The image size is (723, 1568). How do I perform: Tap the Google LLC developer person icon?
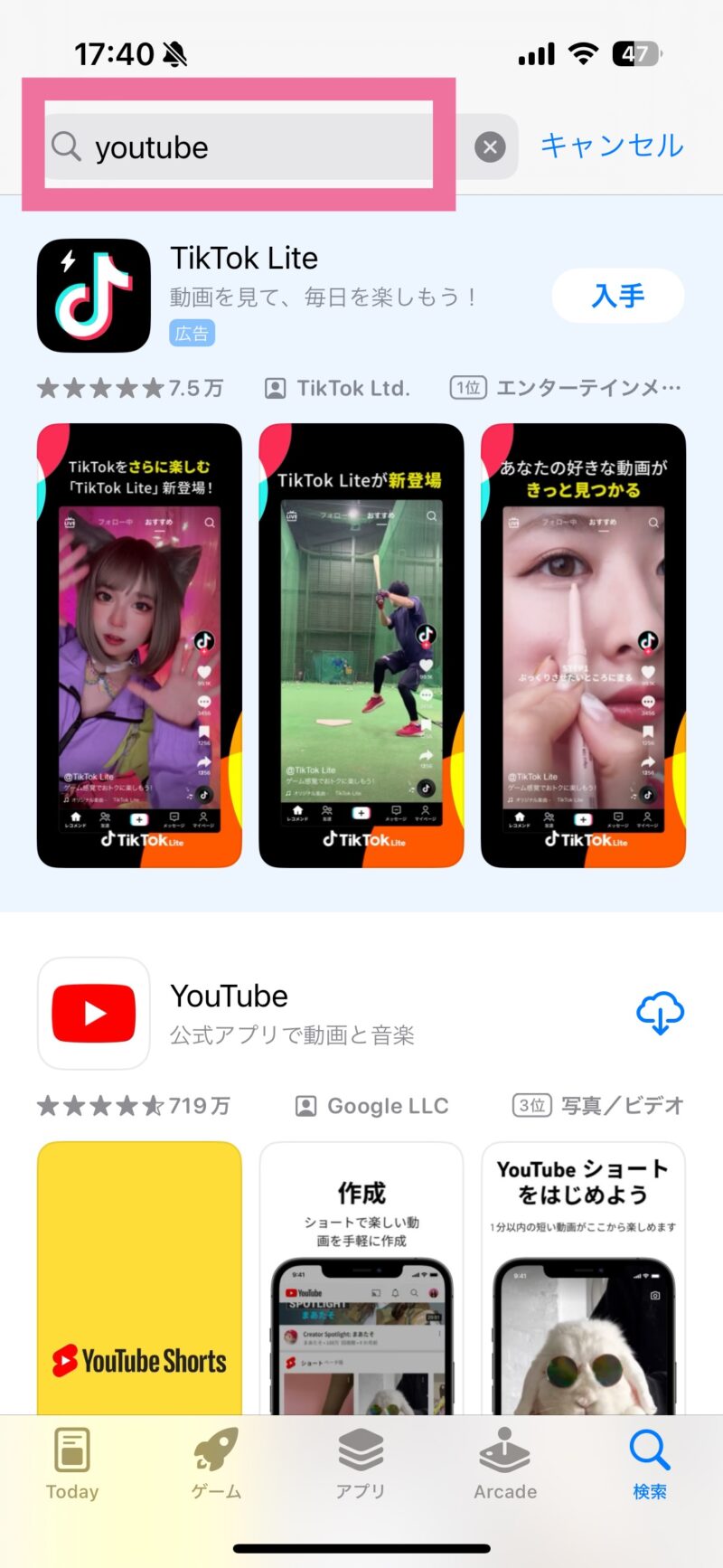pyautogui.click(x=305, y=1105)
